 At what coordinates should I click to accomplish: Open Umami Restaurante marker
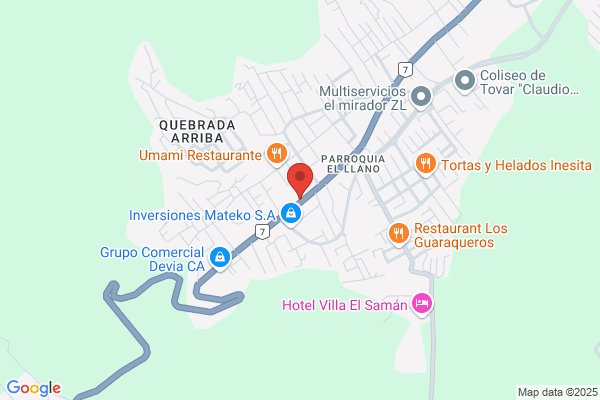point(277,155)
